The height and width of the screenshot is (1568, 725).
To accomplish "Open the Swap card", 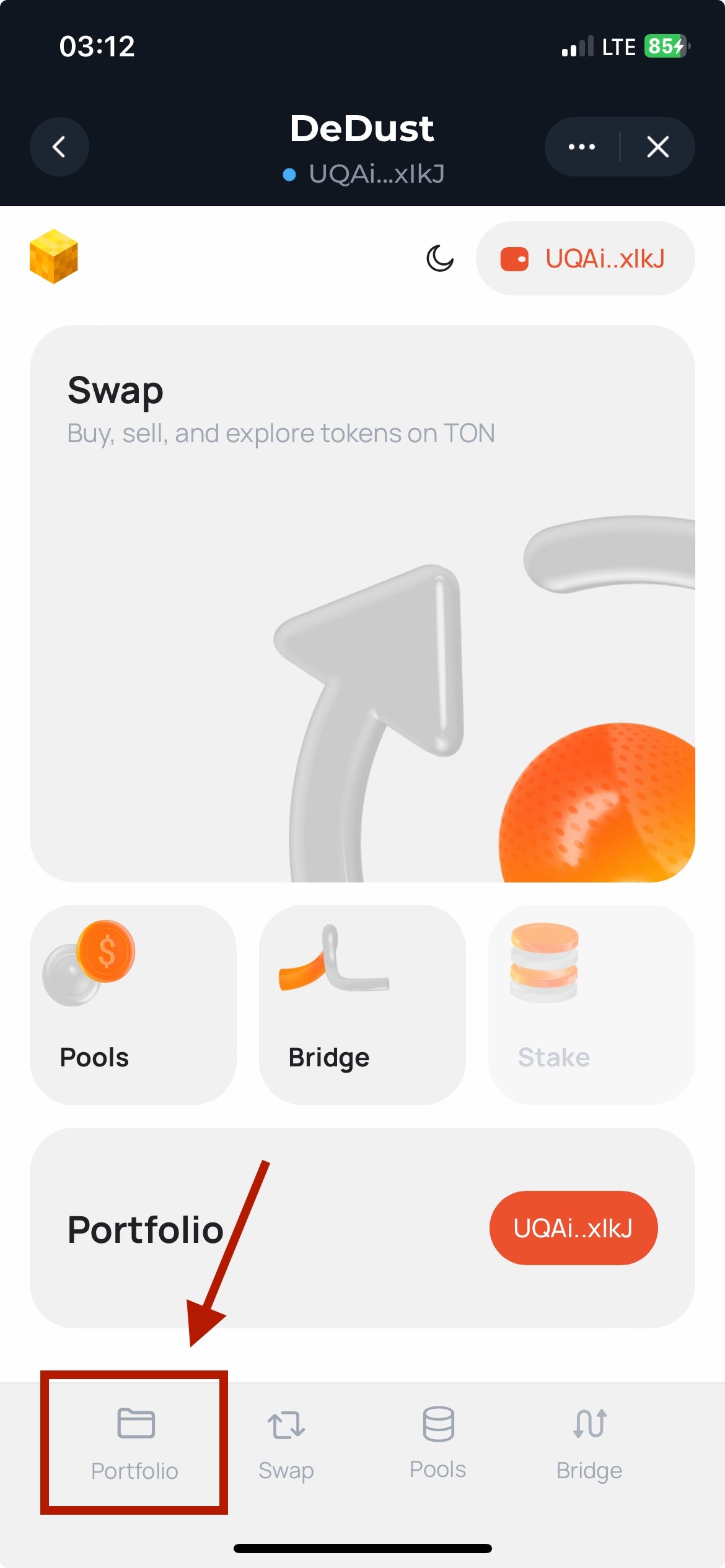I will click(x=362, y=603).
